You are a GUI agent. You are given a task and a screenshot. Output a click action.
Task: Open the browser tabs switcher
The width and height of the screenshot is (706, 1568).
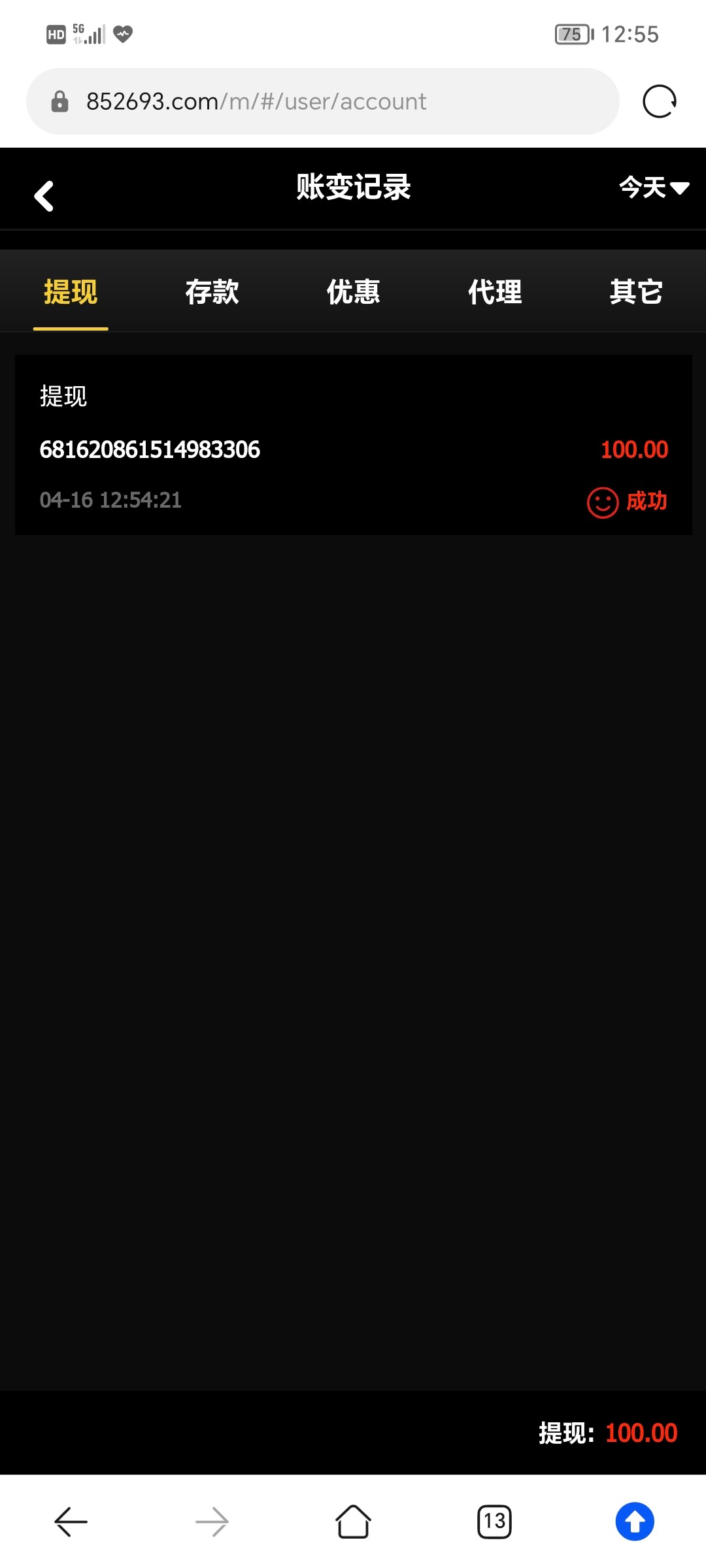pos(494,1522)
